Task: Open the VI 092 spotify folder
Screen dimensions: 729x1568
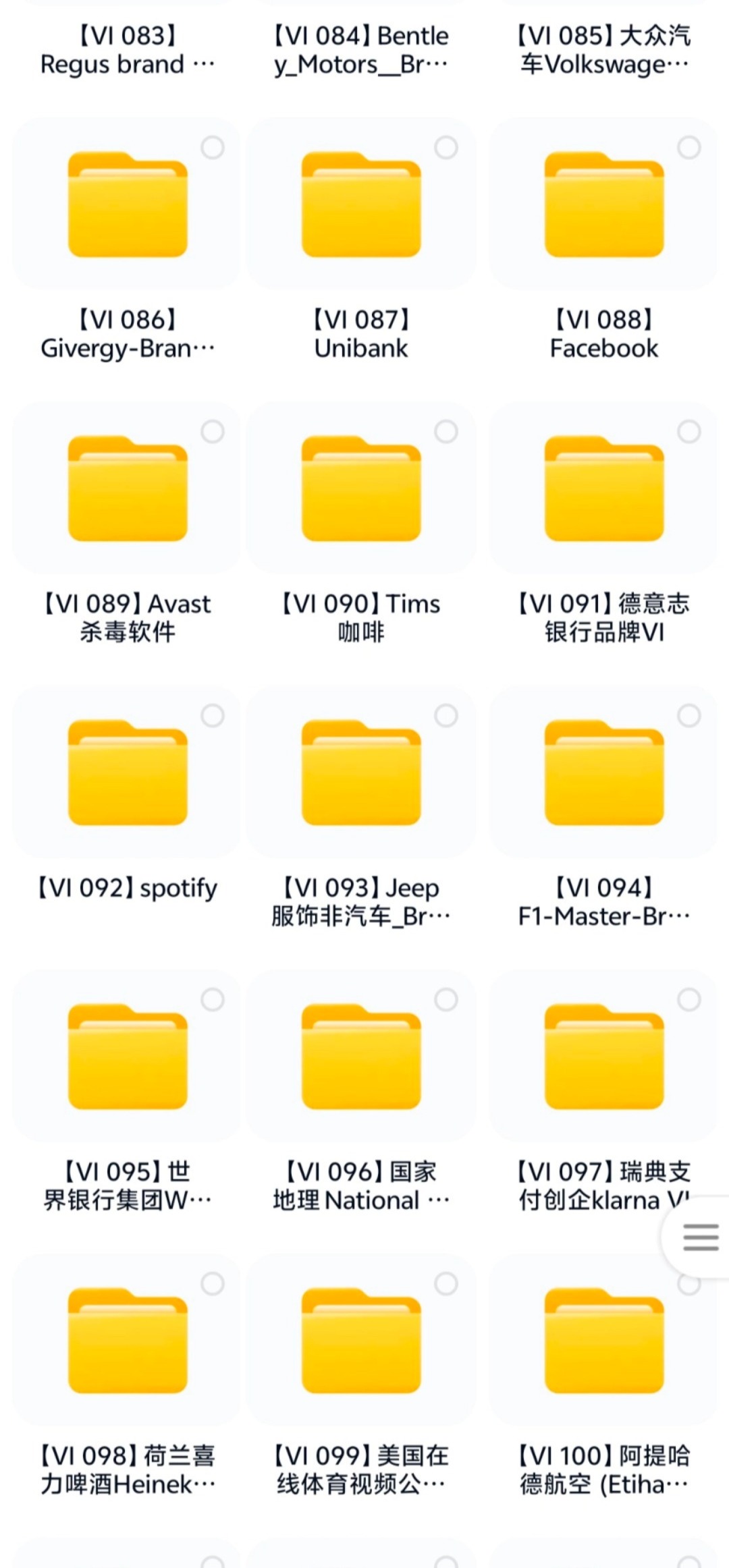Action: point(128,773)
